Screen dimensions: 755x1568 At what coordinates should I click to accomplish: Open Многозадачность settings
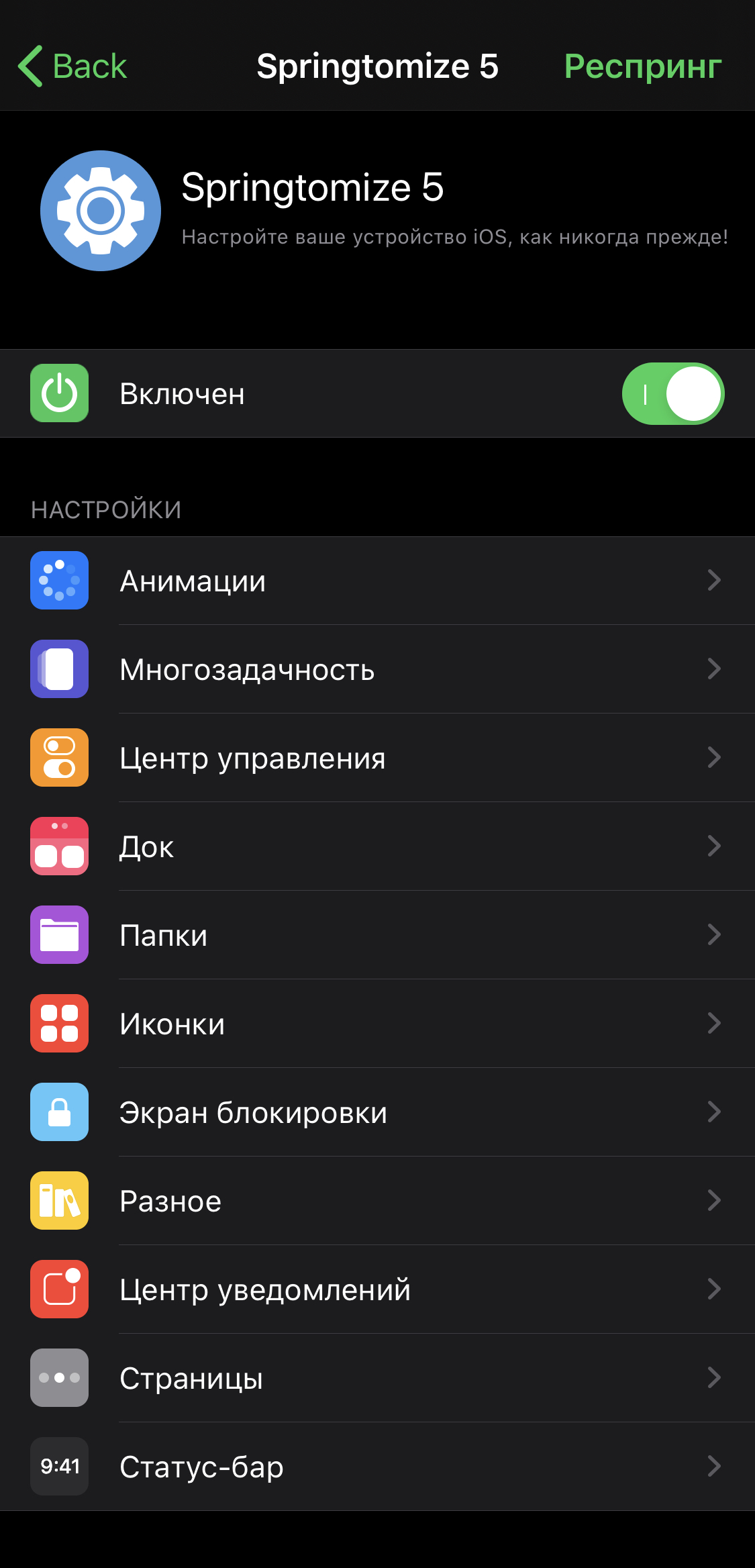coord(377,669)
